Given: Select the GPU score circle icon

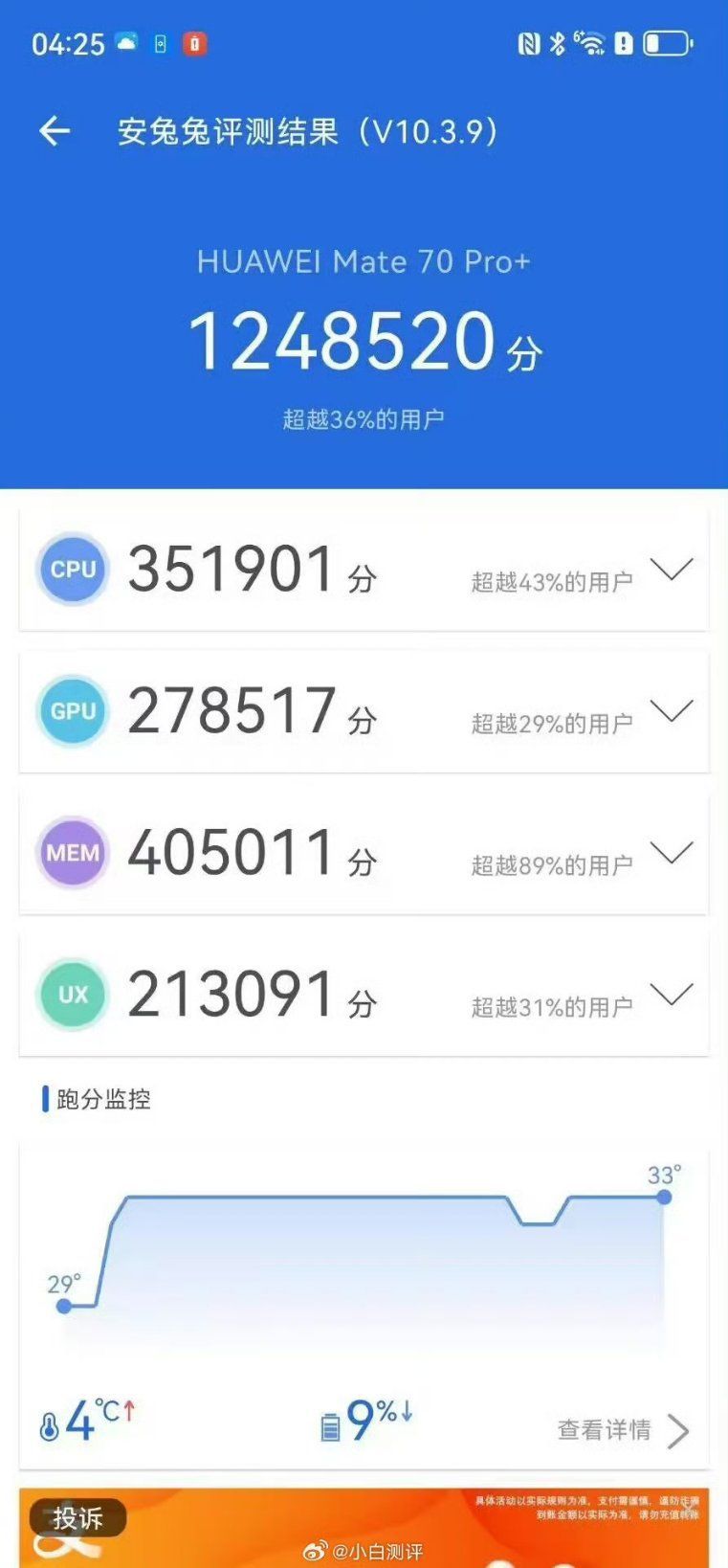Looking at the screenshot, I should click(x=73, y=711).
